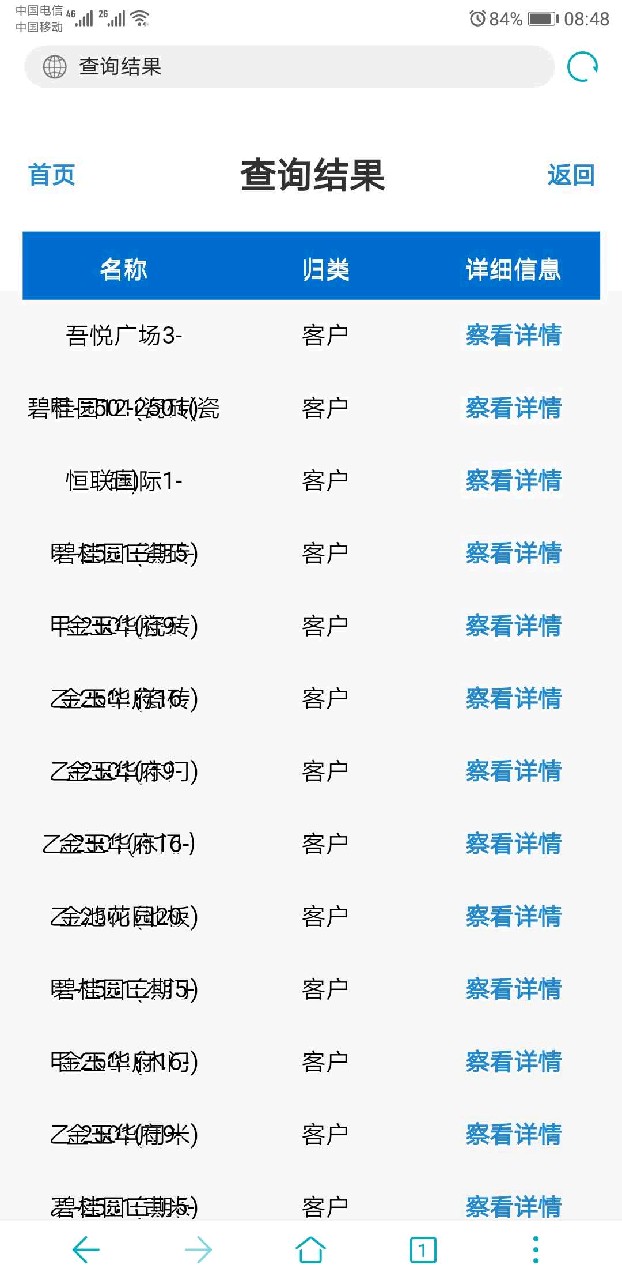622x1280 pixels.
Task: Reload the page with the refresh icon
Action: coord(582,67)
